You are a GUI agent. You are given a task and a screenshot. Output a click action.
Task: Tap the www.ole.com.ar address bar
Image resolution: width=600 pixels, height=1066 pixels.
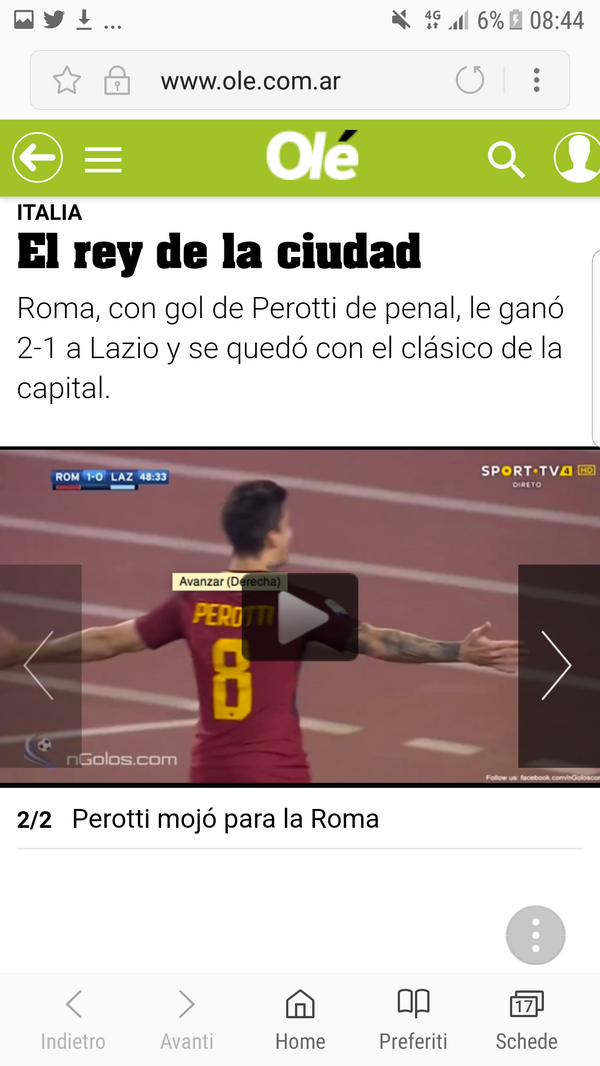coord(250,81)
